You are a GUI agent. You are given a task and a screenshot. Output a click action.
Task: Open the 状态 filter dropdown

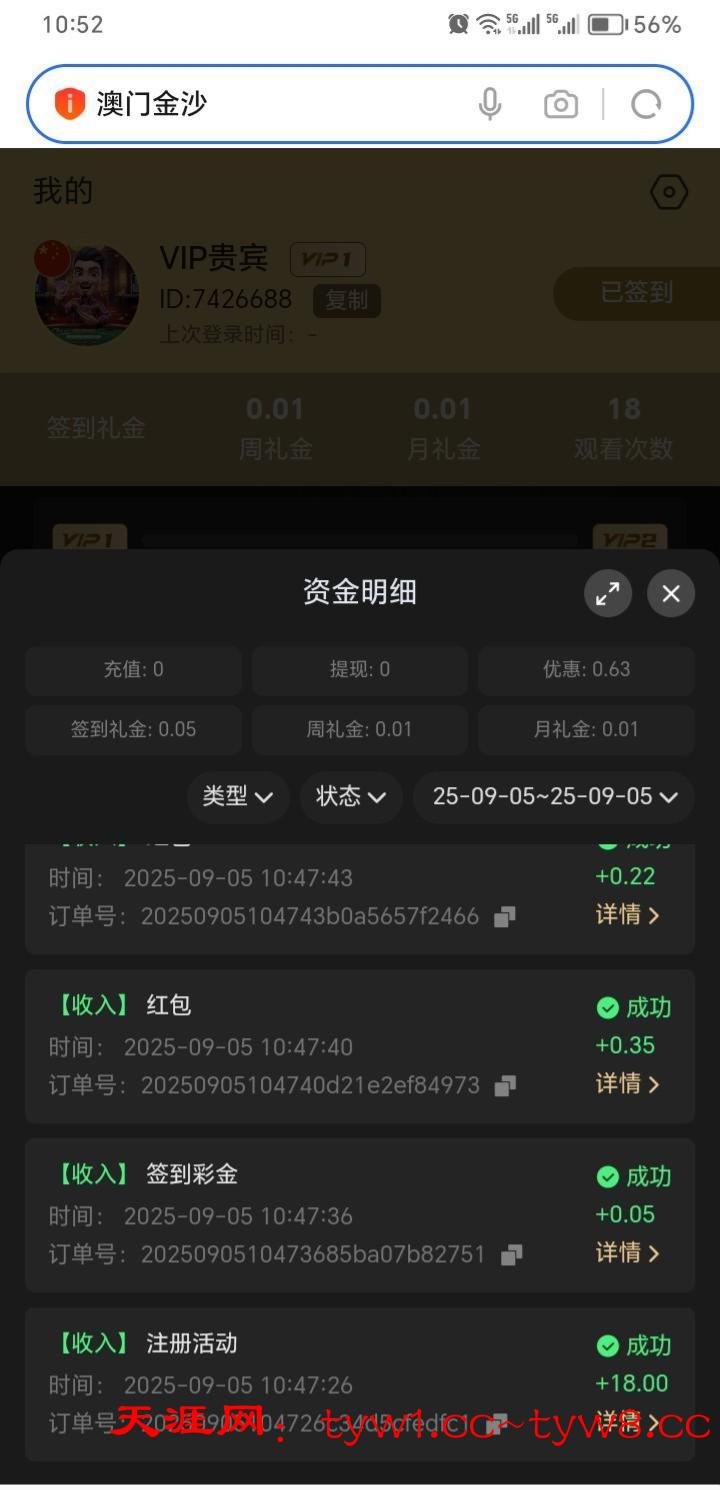[351, 797]
